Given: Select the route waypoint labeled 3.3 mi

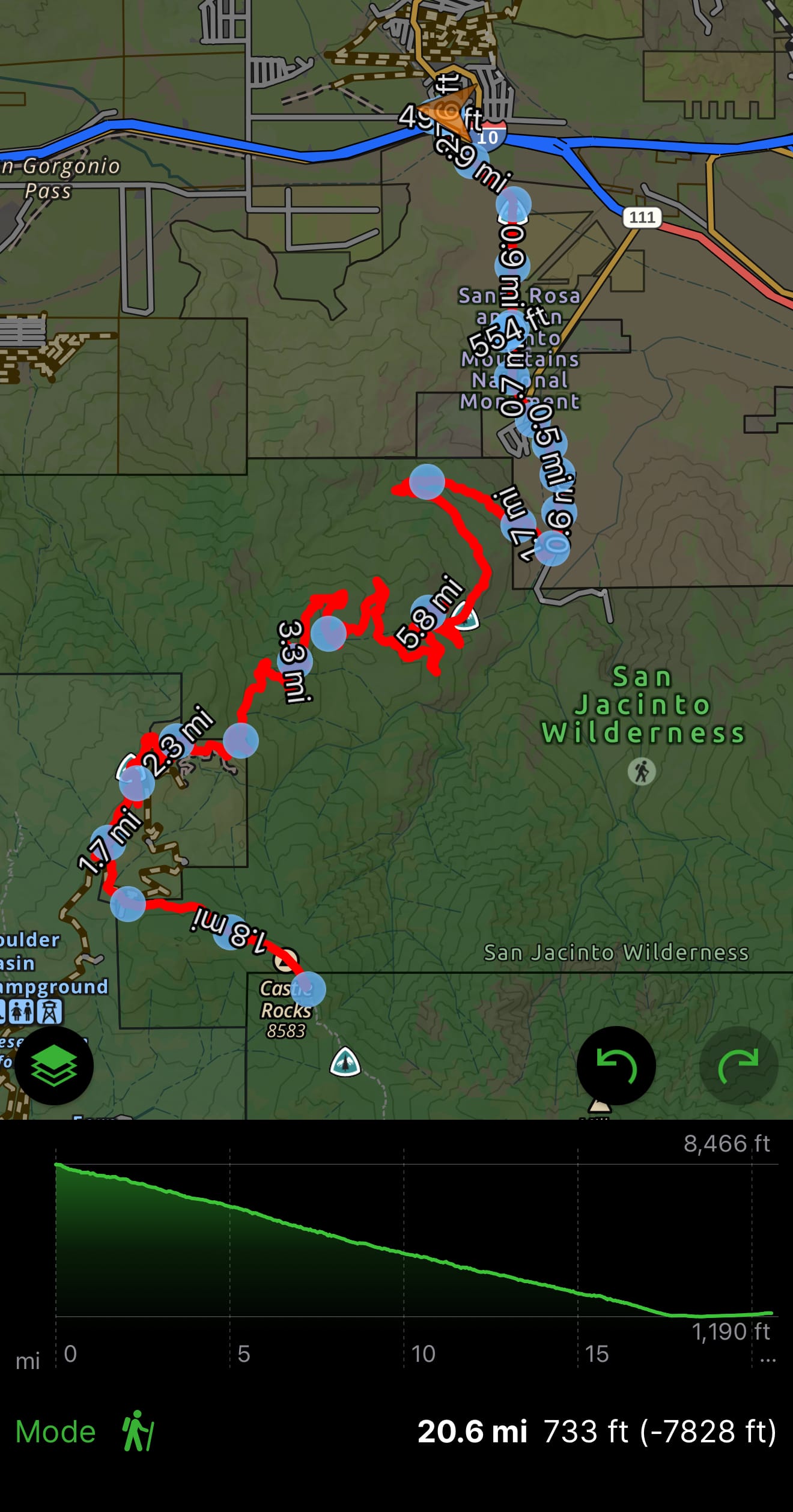Looking at the screenshot, I should click(295, 661).
